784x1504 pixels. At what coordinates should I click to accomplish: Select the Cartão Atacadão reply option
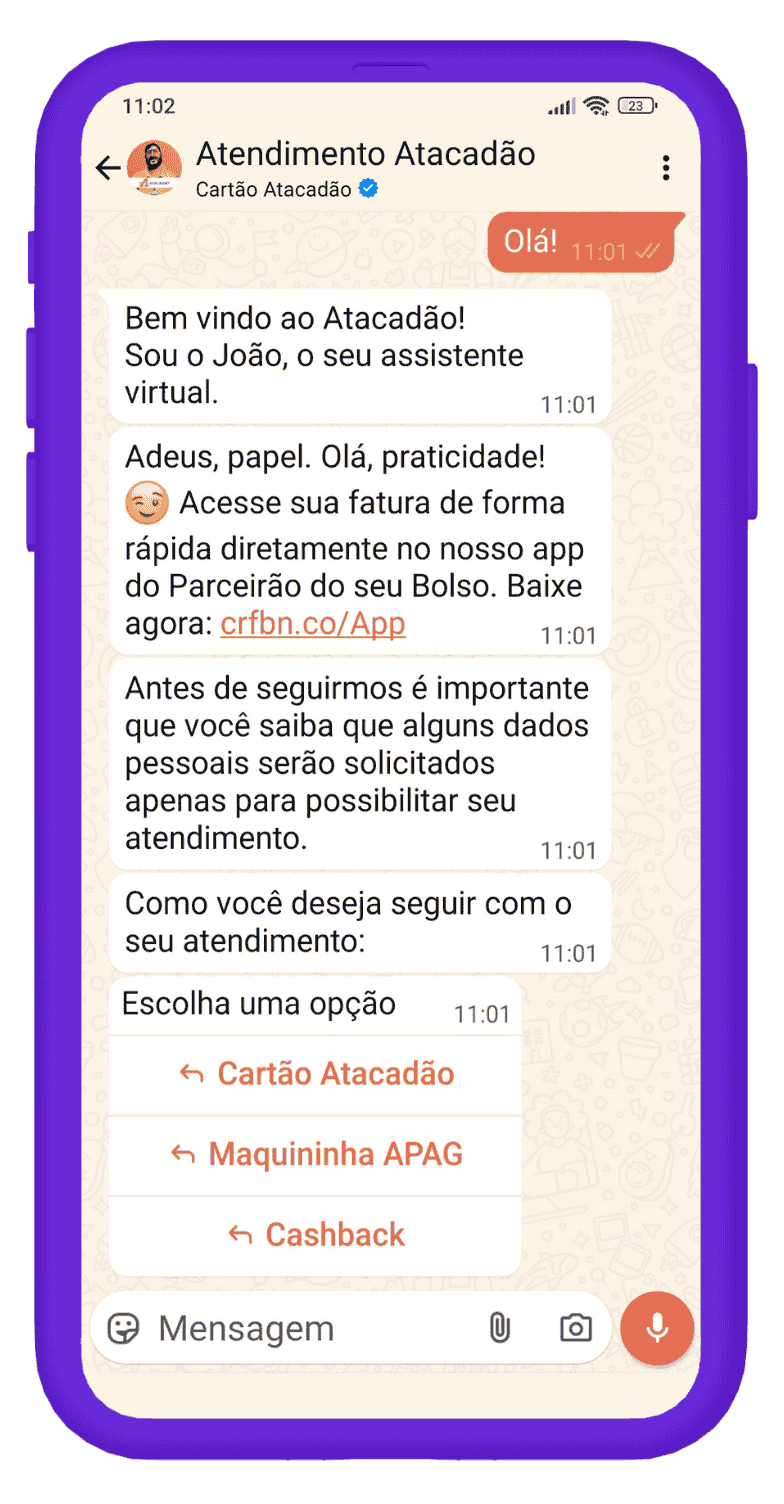[x=315, y=1074]
